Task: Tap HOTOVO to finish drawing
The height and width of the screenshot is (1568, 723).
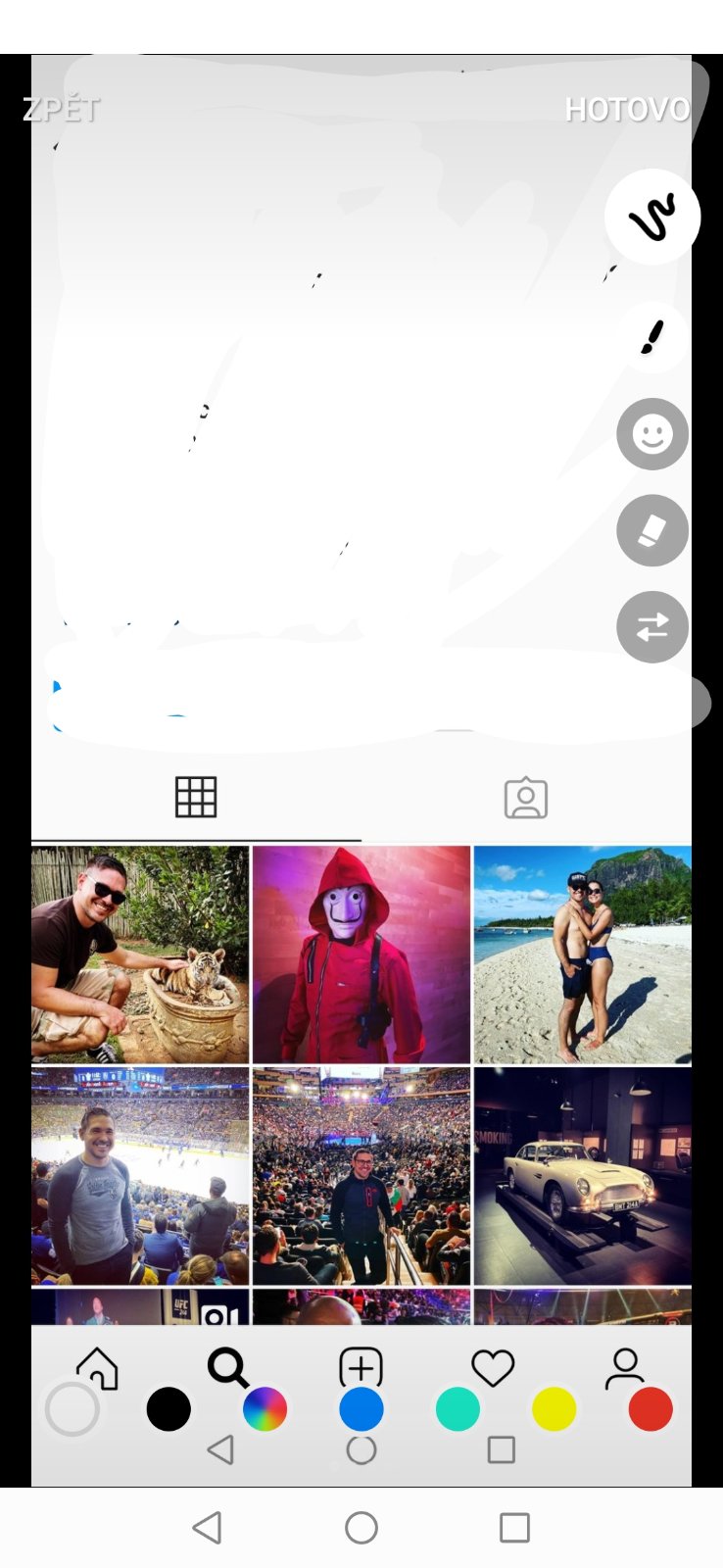Action: point(627,109)
